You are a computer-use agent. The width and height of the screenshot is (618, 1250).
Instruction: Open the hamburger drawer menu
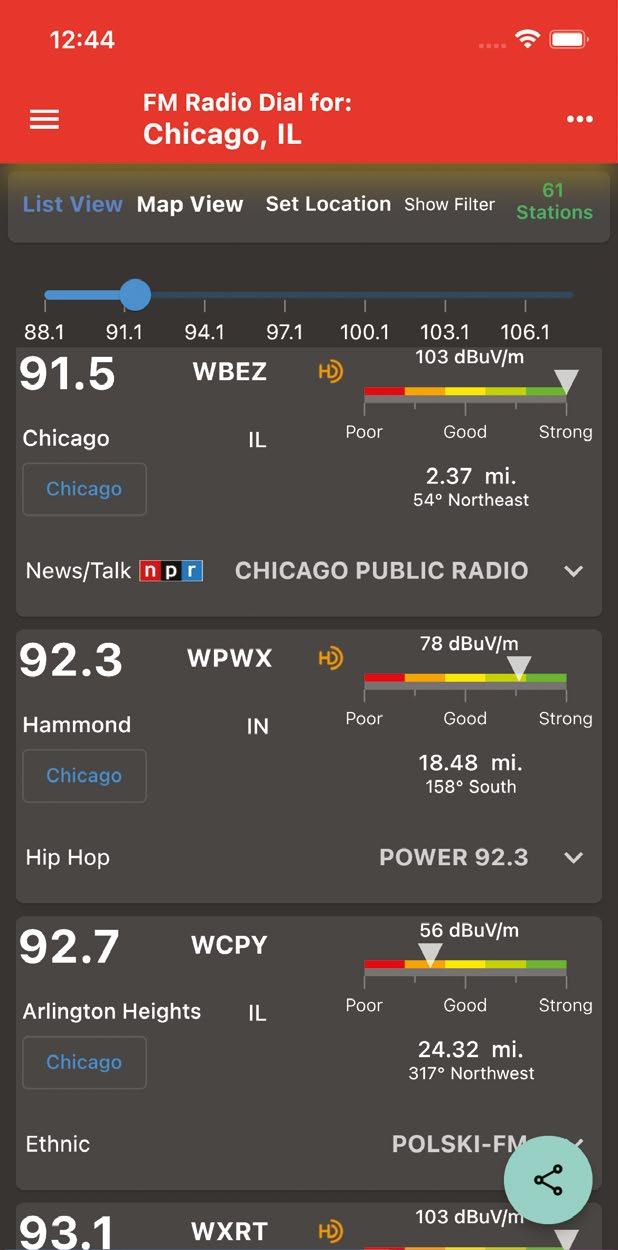click(45, 120)
